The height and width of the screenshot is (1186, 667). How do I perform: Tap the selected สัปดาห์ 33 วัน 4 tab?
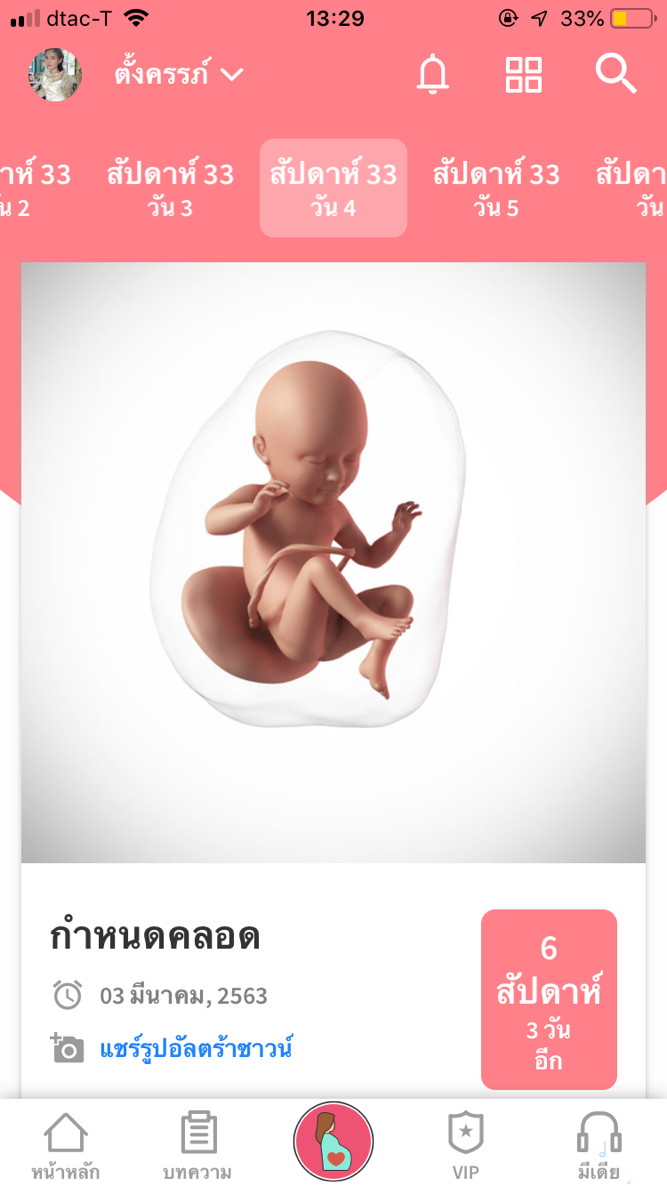333,188
